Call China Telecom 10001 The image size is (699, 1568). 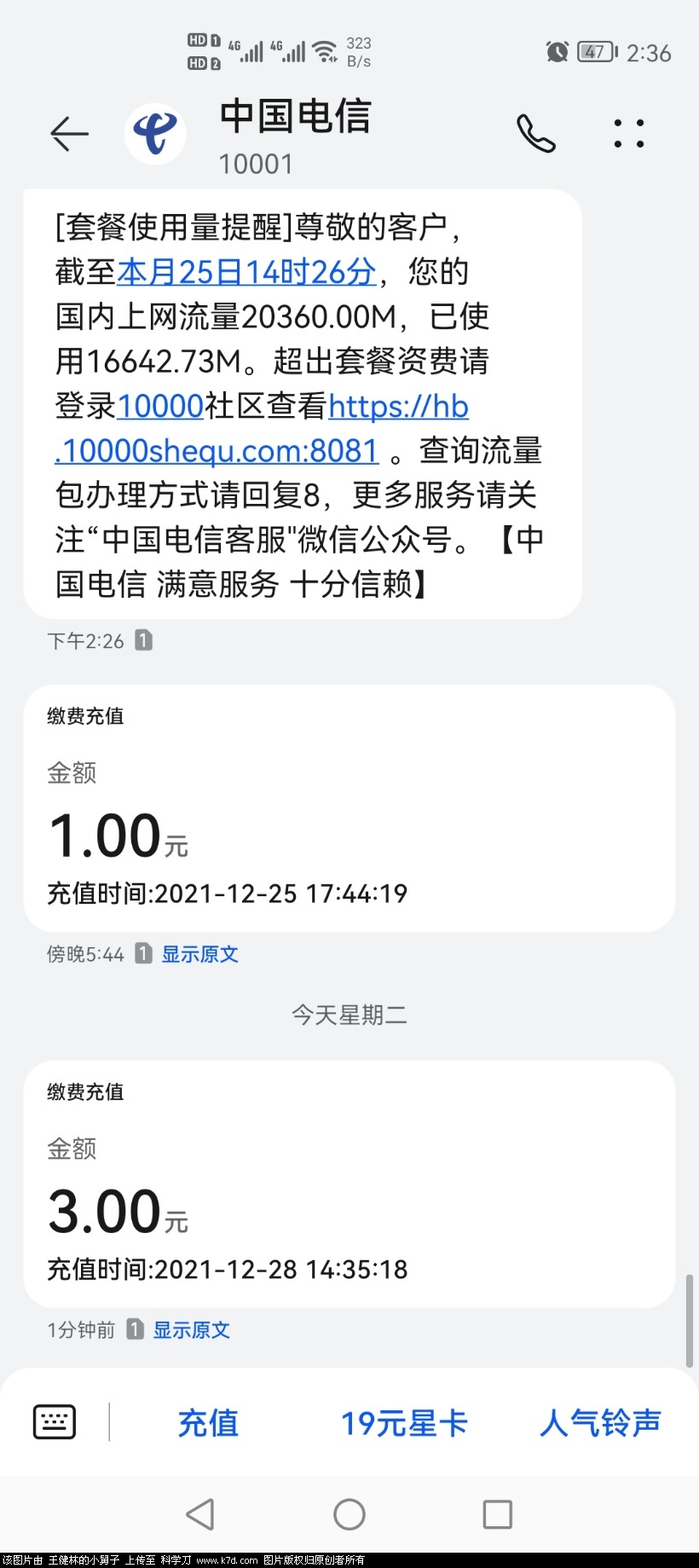[x=535, y=134]
